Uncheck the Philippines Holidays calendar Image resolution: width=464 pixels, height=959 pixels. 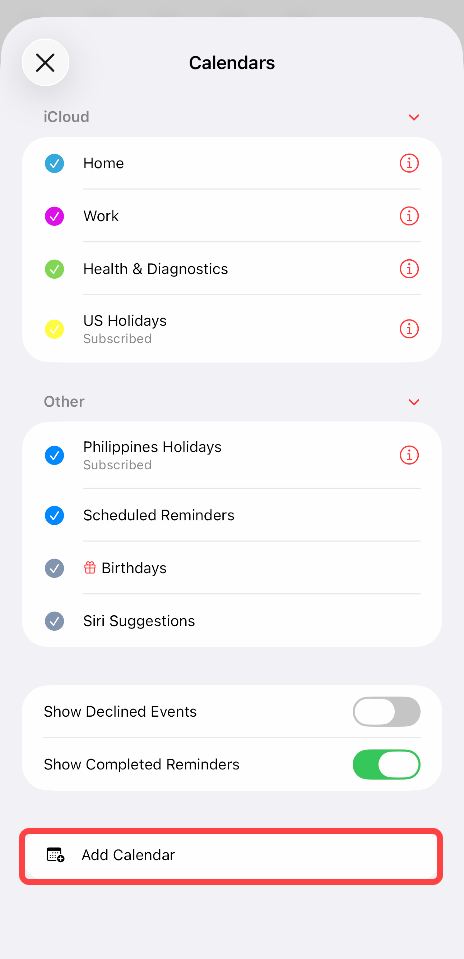[54, 455]
